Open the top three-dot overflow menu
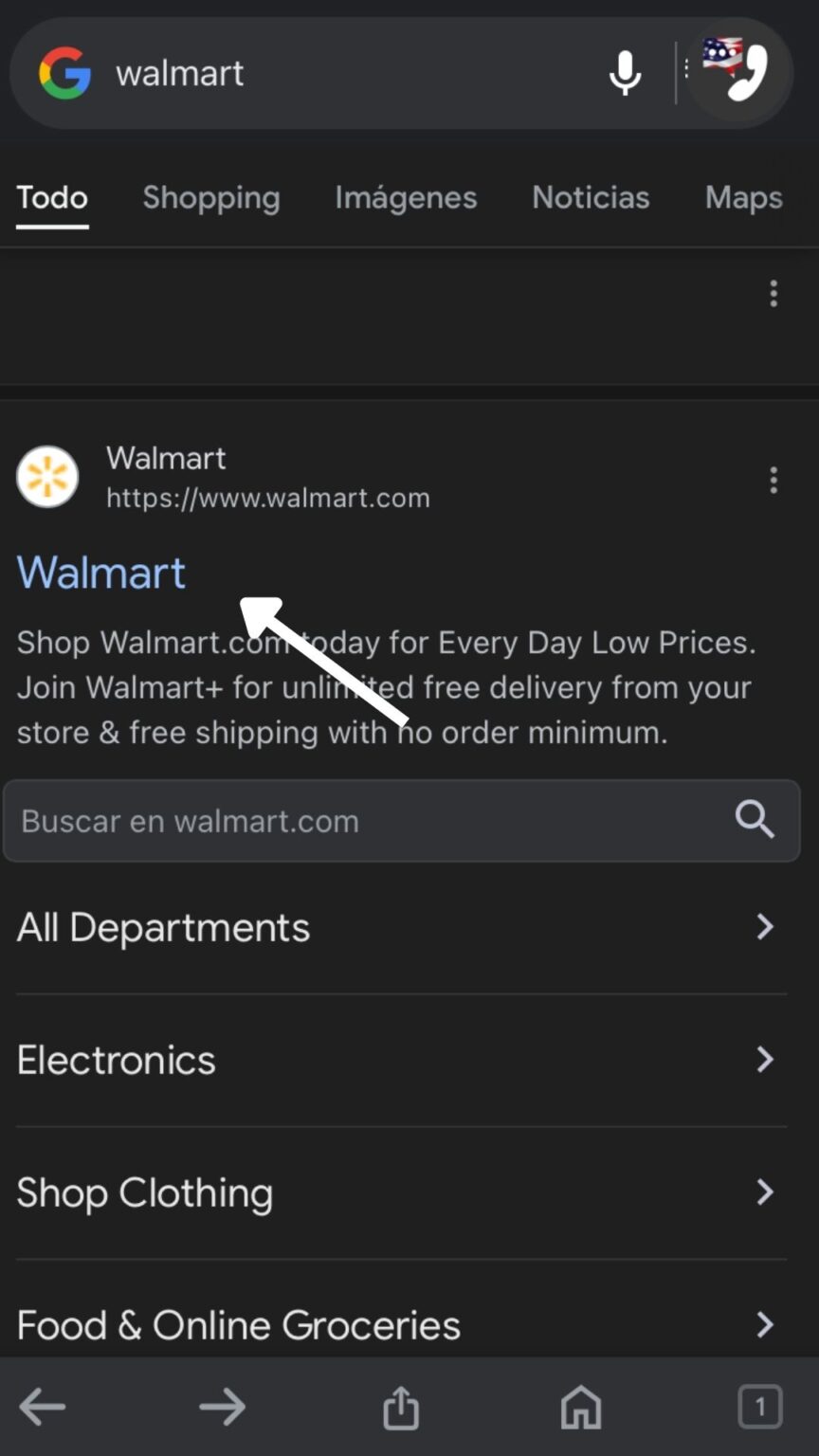The image size is (819, 1456). [x=773, y=294]
